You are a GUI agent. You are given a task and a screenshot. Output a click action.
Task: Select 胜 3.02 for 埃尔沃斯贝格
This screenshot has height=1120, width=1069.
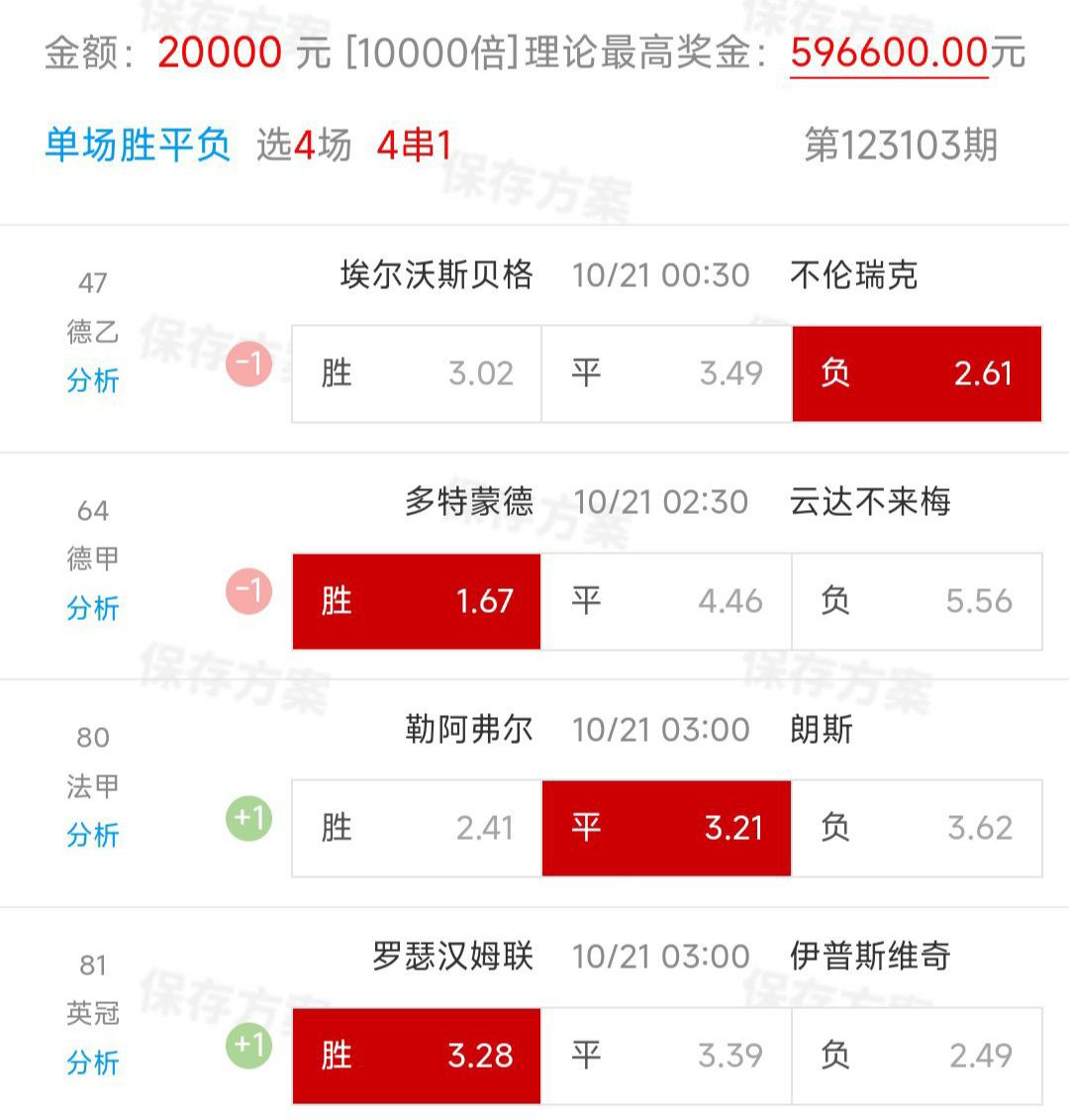pos(417,373)
